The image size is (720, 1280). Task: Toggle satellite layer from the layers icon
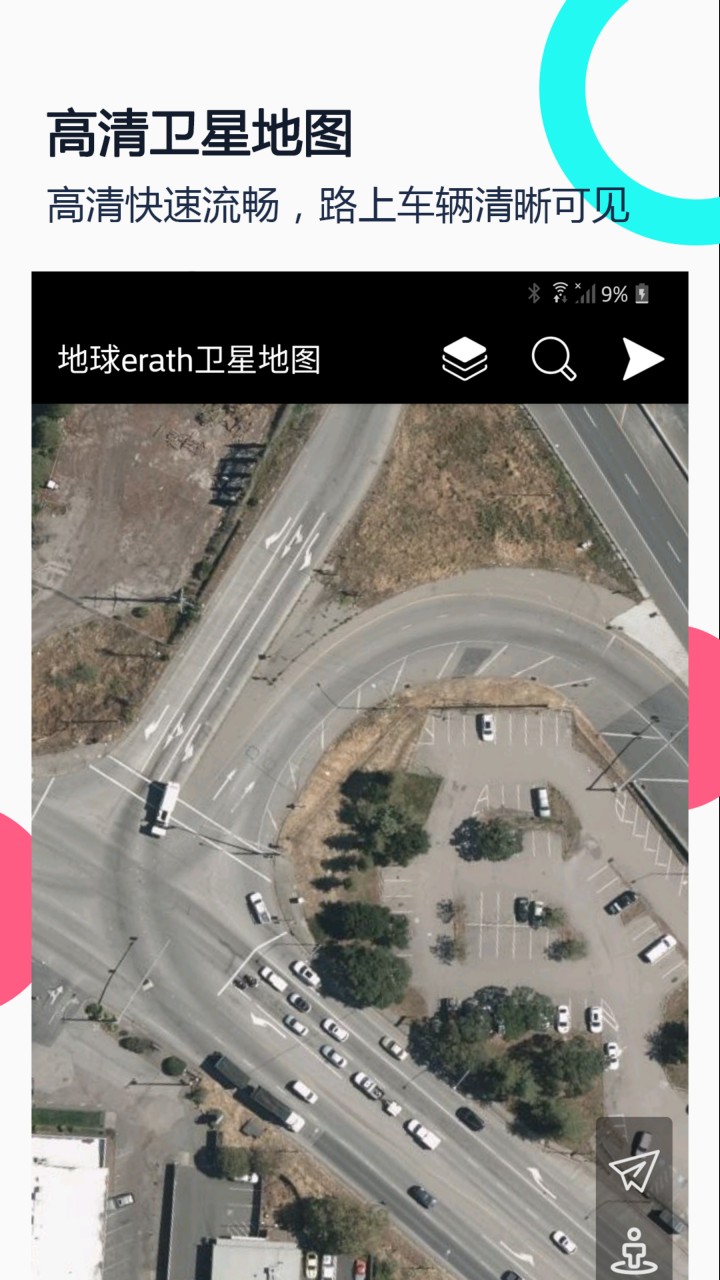465,359
